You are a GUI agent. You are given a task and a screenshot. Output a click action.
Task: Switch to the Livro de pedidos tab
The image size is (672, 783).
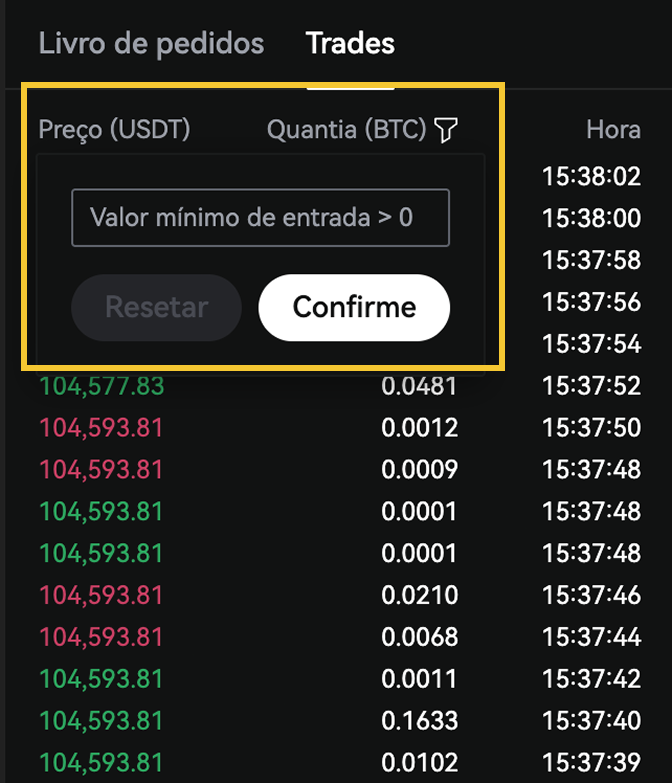pyautogui.click(x=151, y=44)
